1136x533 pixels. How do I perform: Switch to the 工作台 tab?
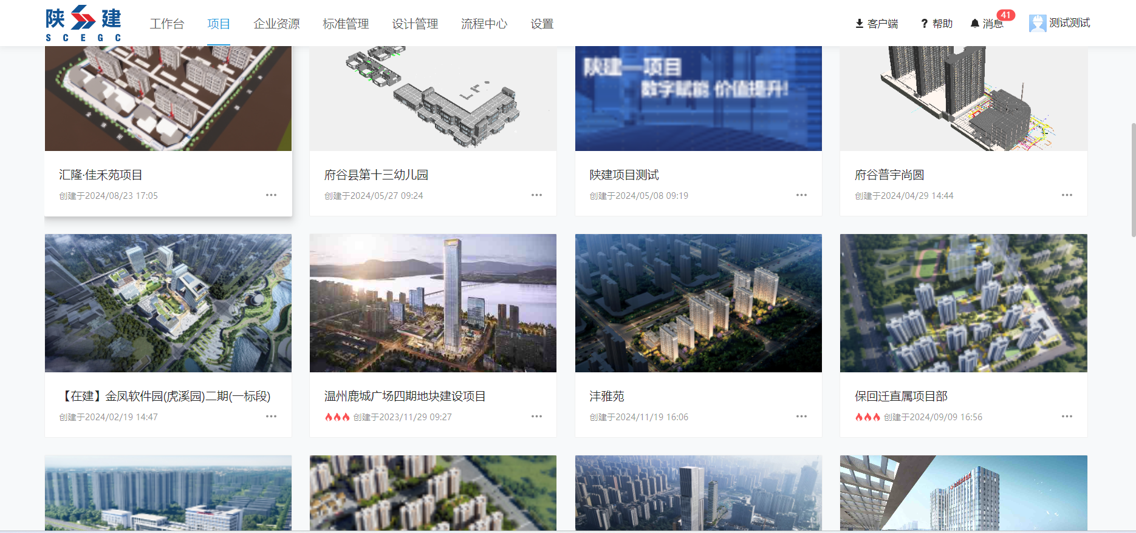(167, 24)
